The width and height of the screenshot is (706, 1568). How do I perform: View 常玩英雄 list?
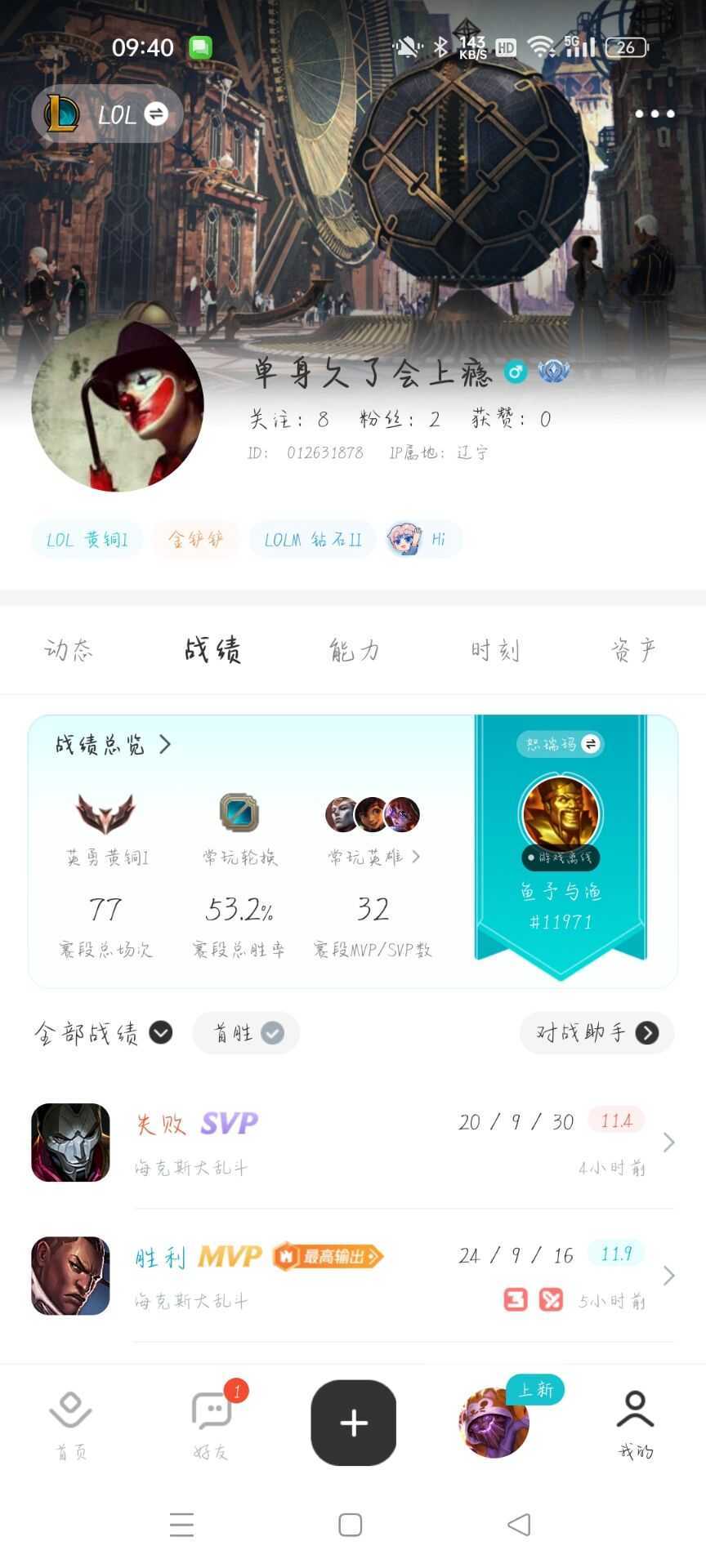coord(374,857)
